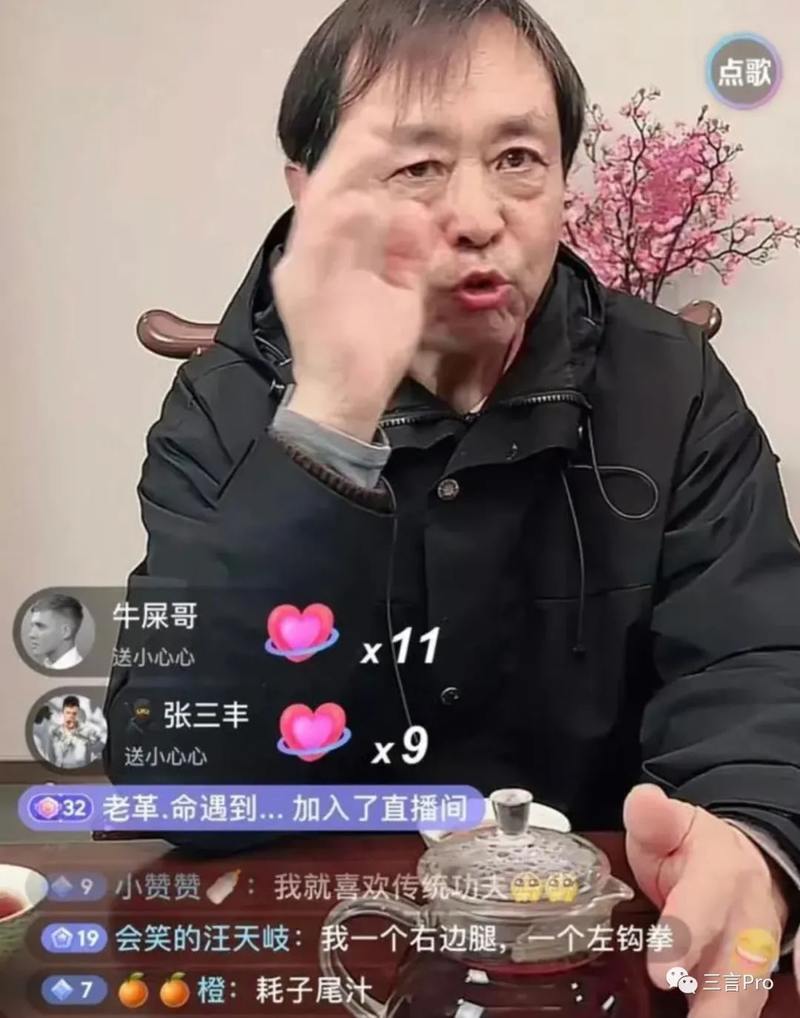Open the 点歌 song request button
Image resolution: width=800 pixels, height=1018 pixels.
coord(743,71)
